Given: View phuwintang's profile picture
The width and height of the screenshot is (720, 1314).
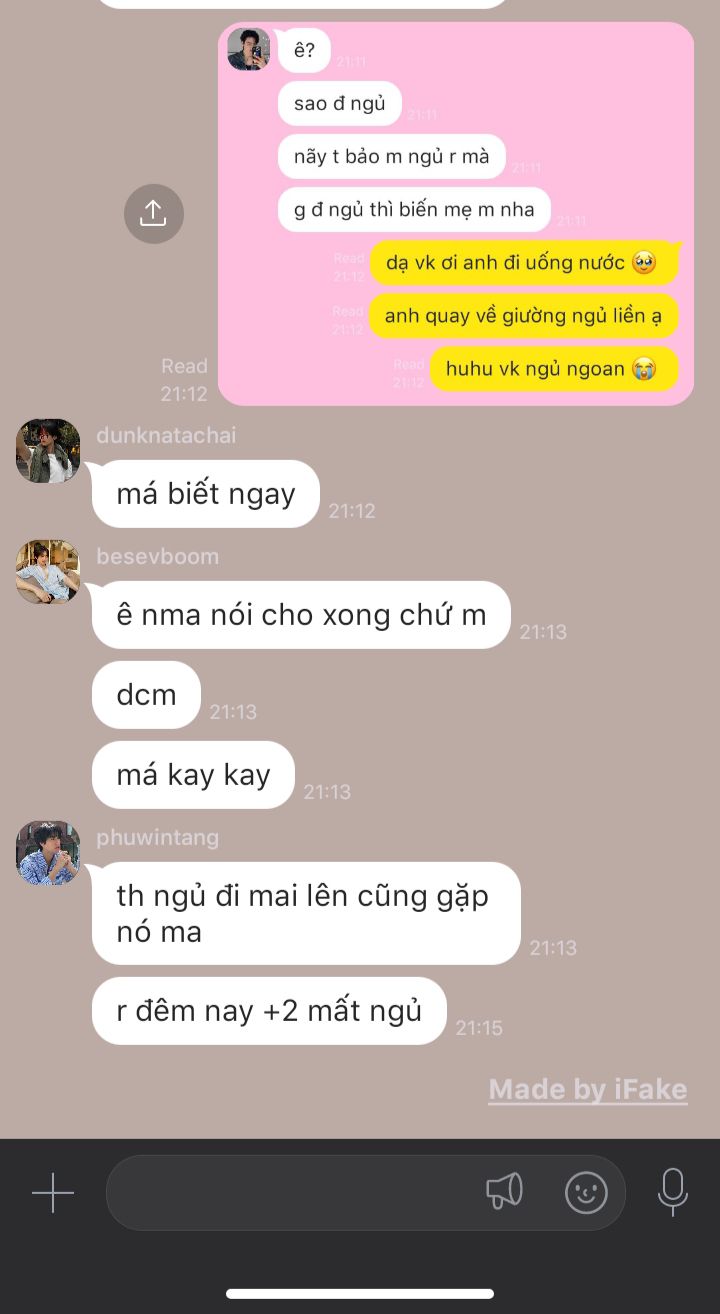Looking at the screenshot, I should point(48,853).
